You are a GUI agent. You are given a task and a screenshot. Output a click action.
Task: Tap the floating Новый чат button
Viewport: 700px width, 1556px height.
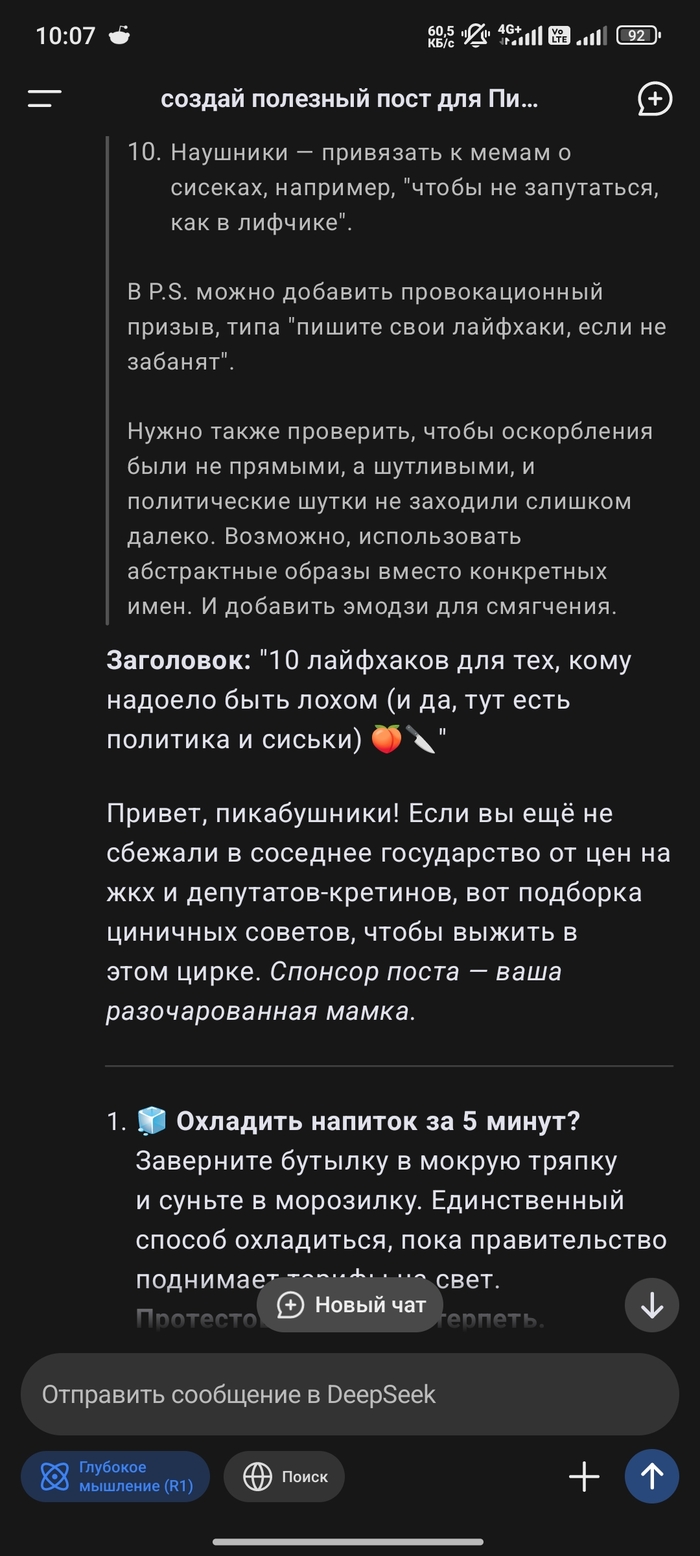pos(350,1305)
